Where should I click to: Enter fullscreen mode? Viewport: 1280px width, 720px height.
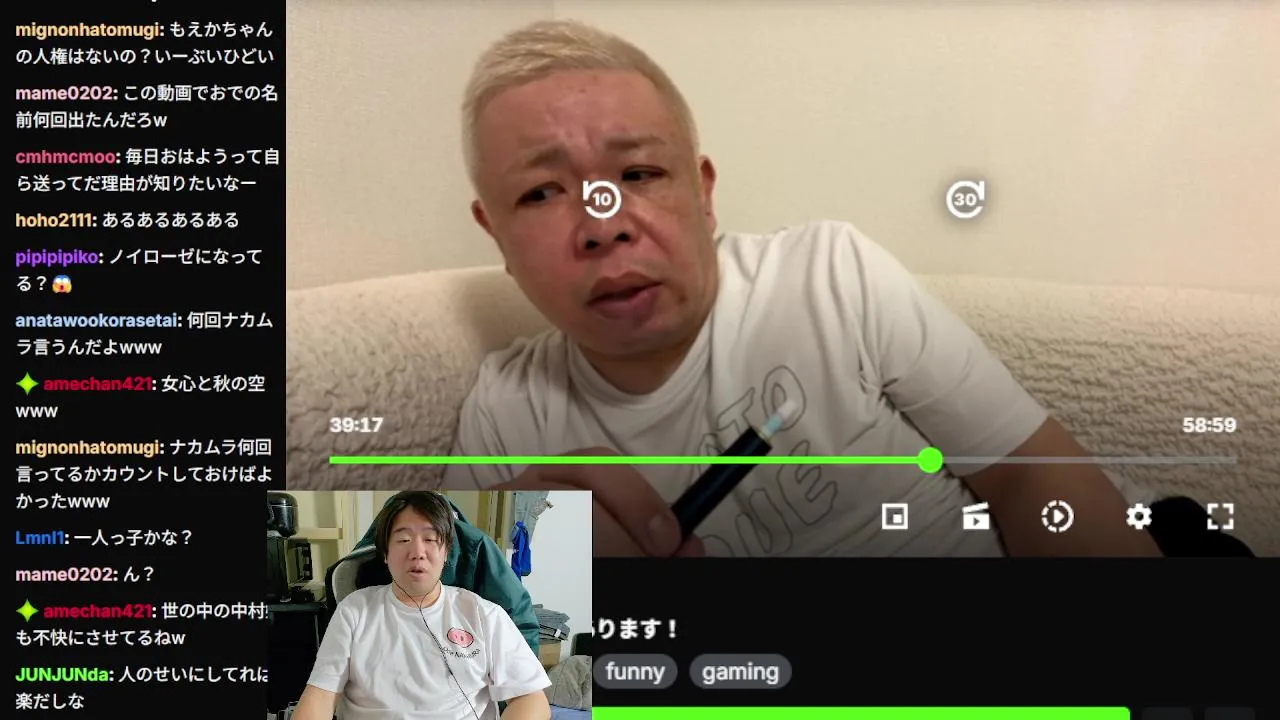click(1220, 516)
